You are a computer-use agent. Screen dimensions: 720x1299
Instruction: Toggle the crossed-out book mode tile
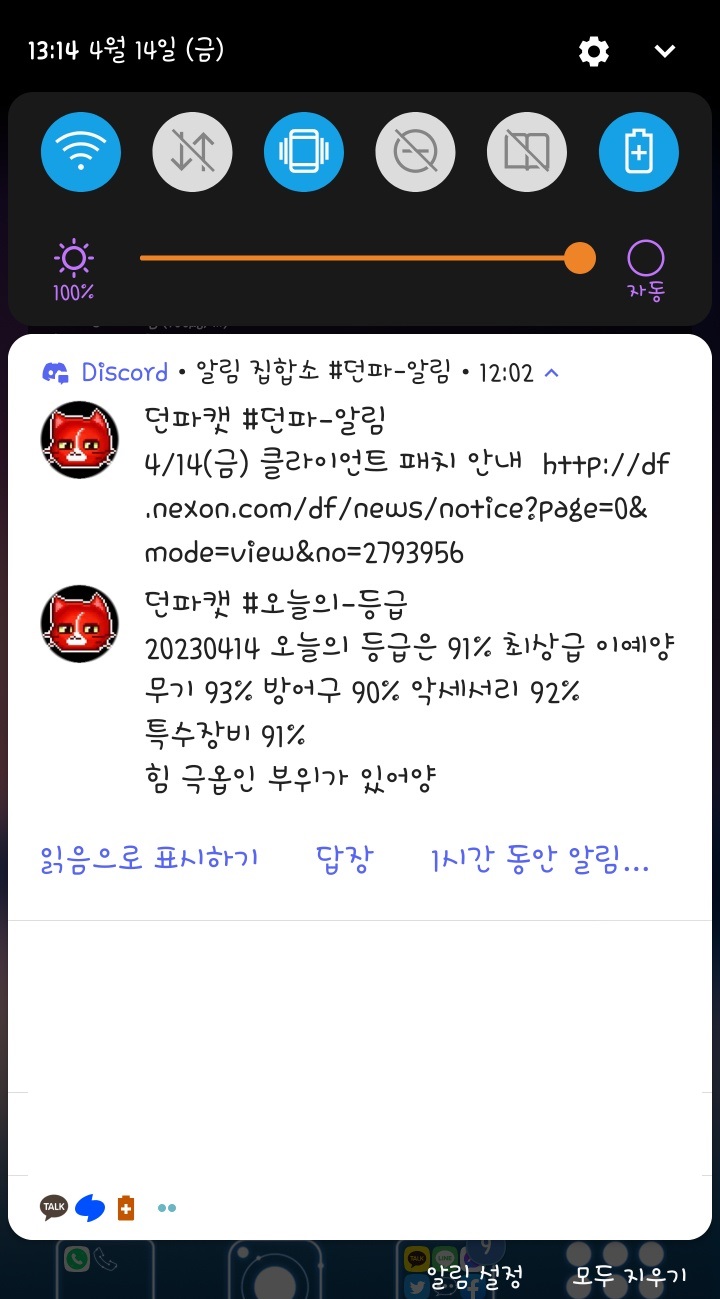point(527,153)
